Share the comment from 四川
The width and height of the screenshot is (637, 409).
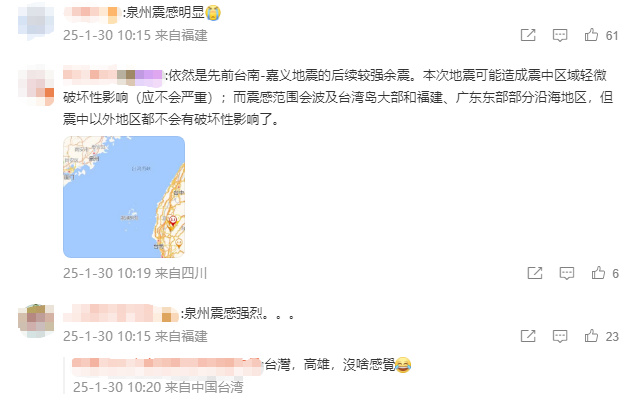point(534,273)
